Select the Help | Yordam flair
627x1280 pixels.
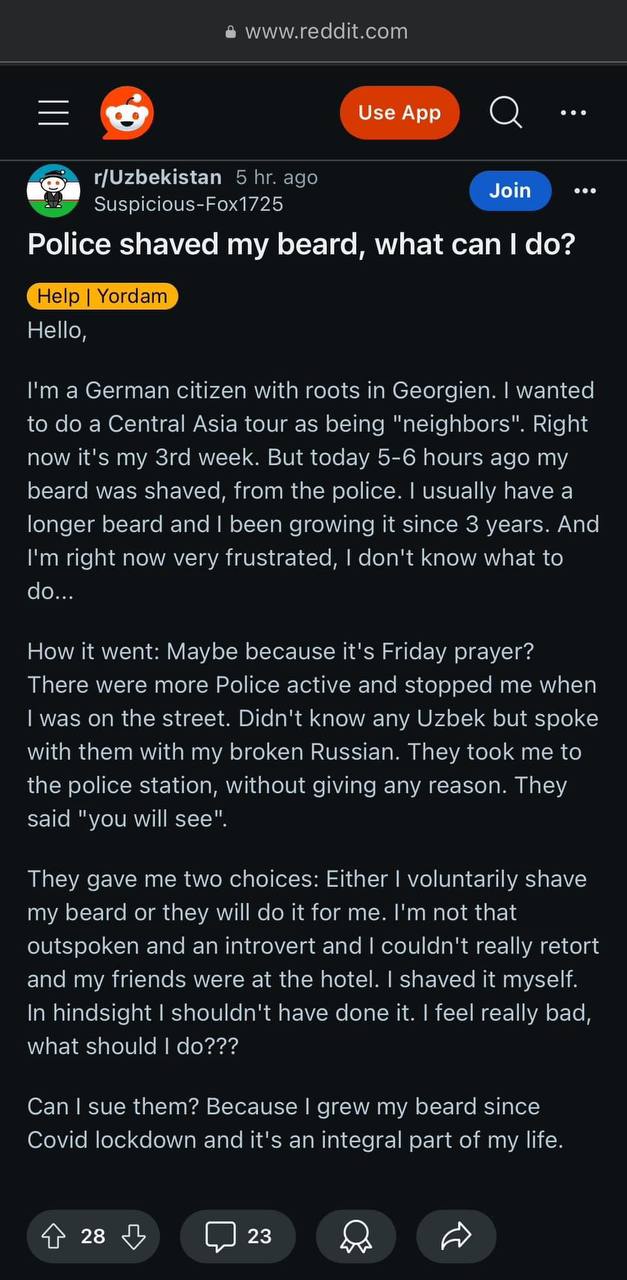pyautogui.click(x=102, y=296)
